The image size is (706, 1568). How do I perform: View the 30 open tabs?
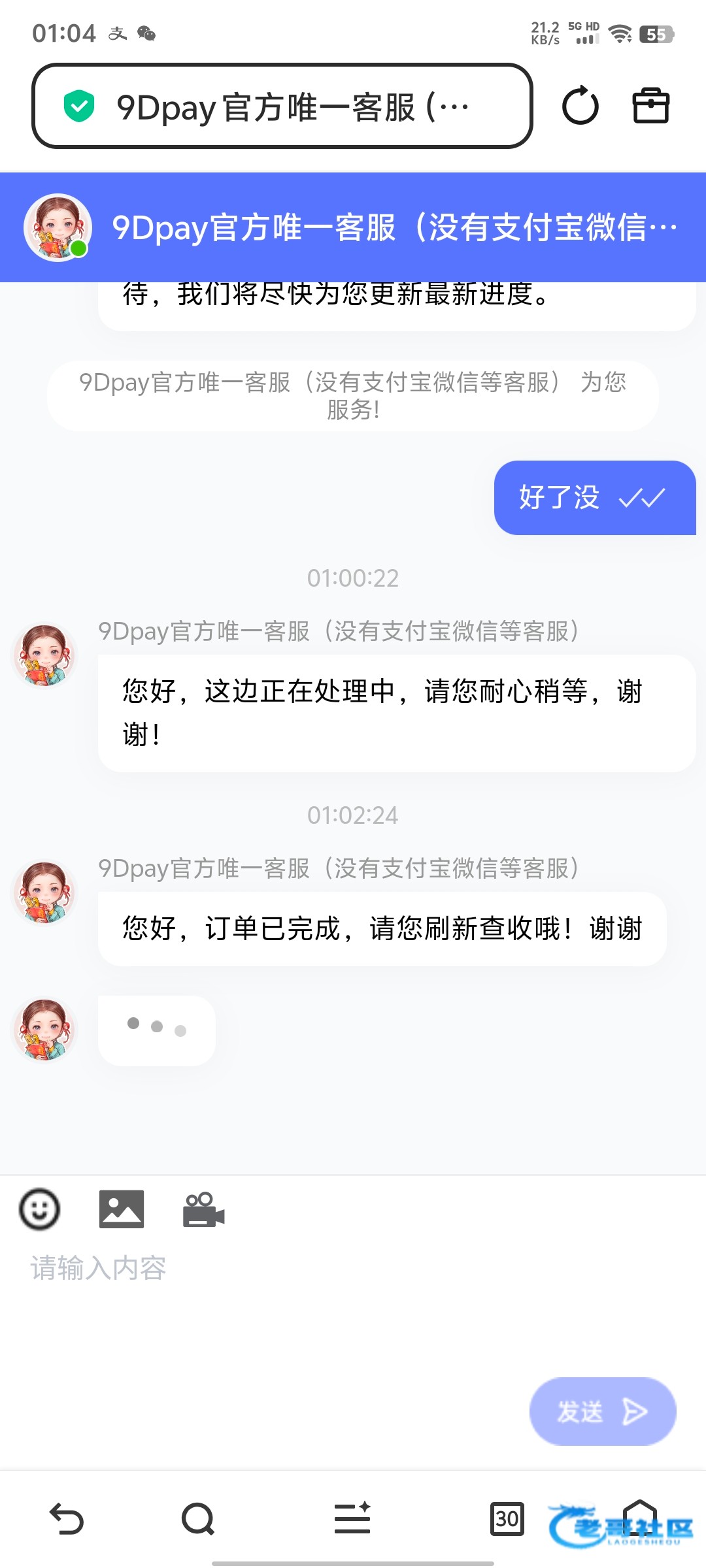(x=507, y=1518)
